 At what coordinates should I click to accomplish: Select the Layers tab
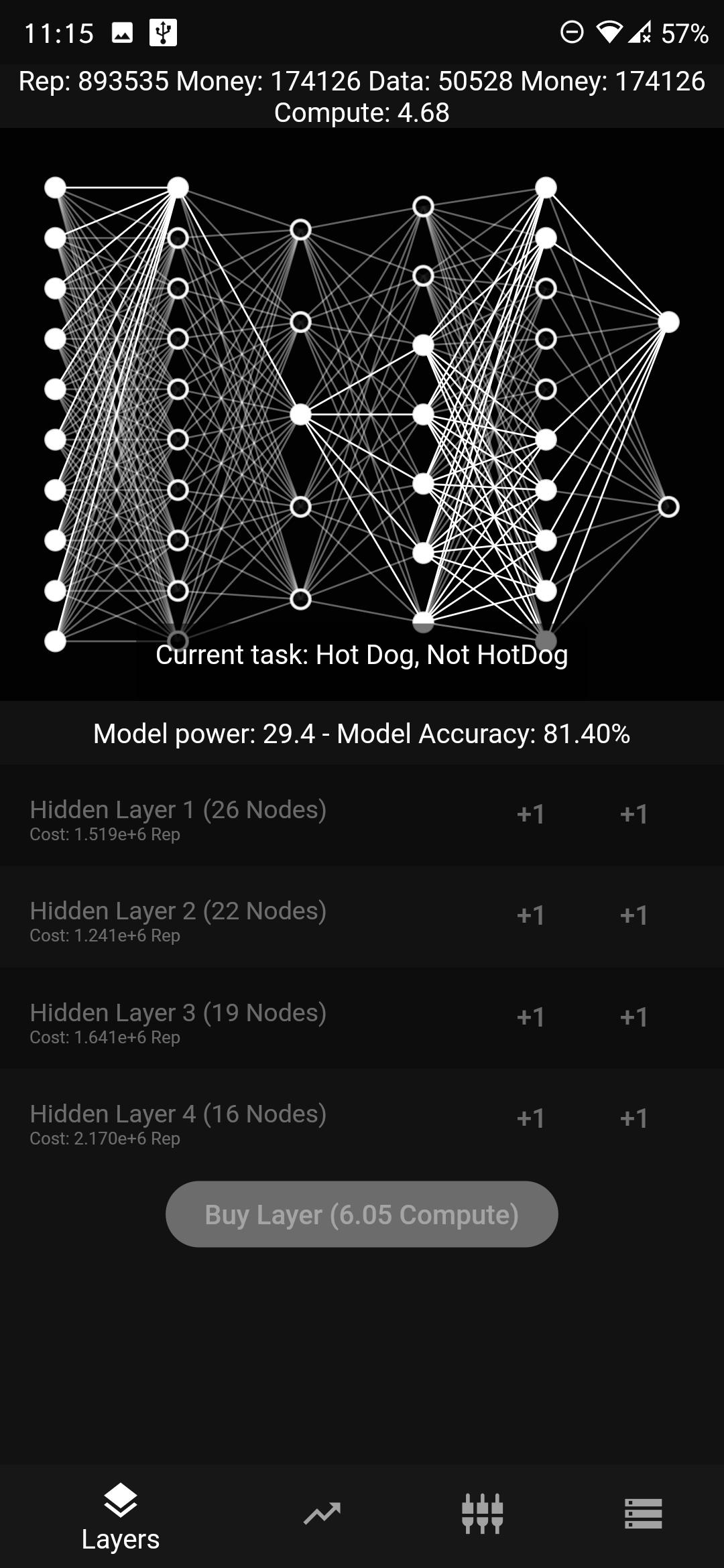(x=121, y=1517)
